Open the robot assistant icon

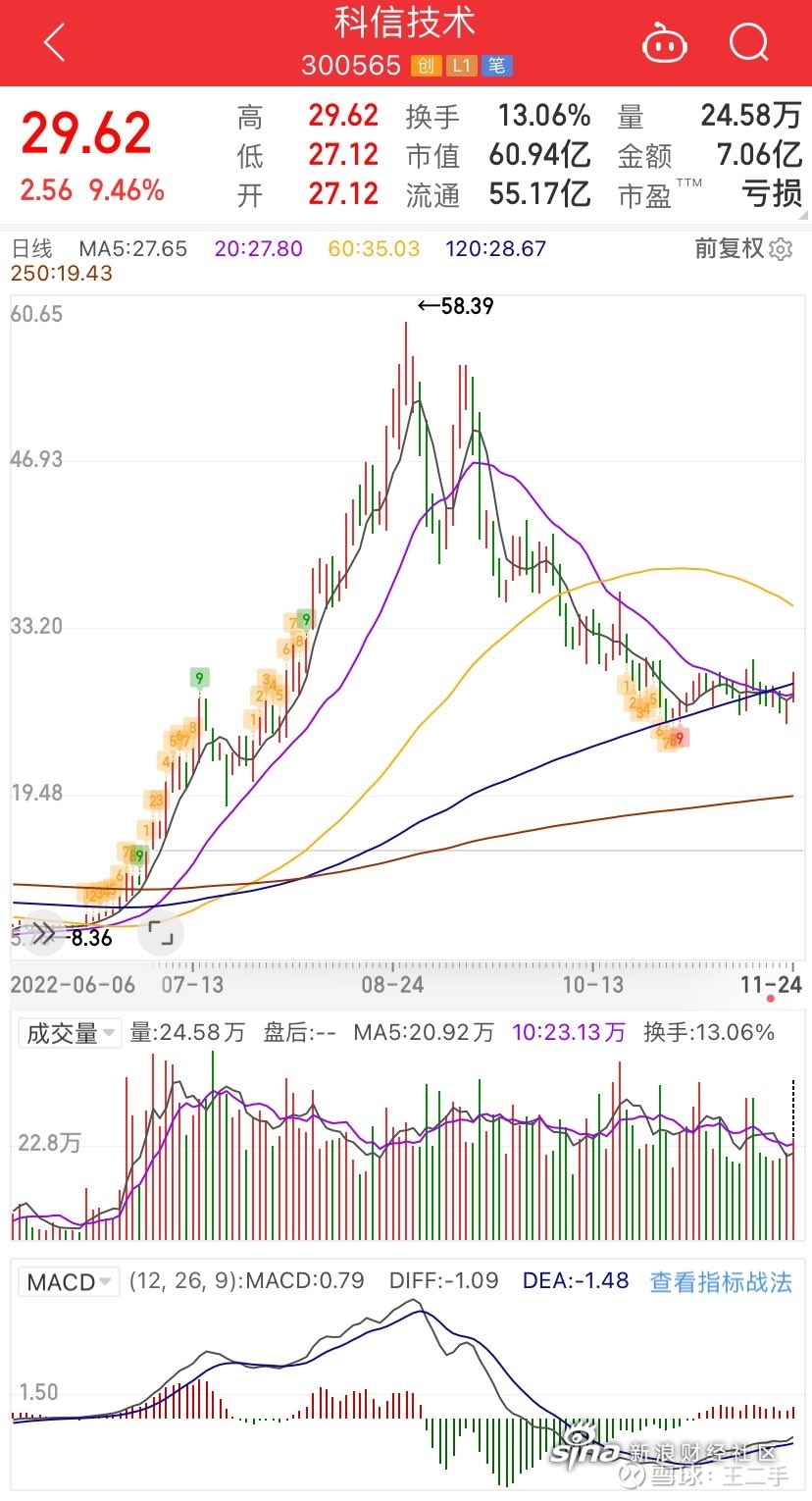[x=664, y=43]
